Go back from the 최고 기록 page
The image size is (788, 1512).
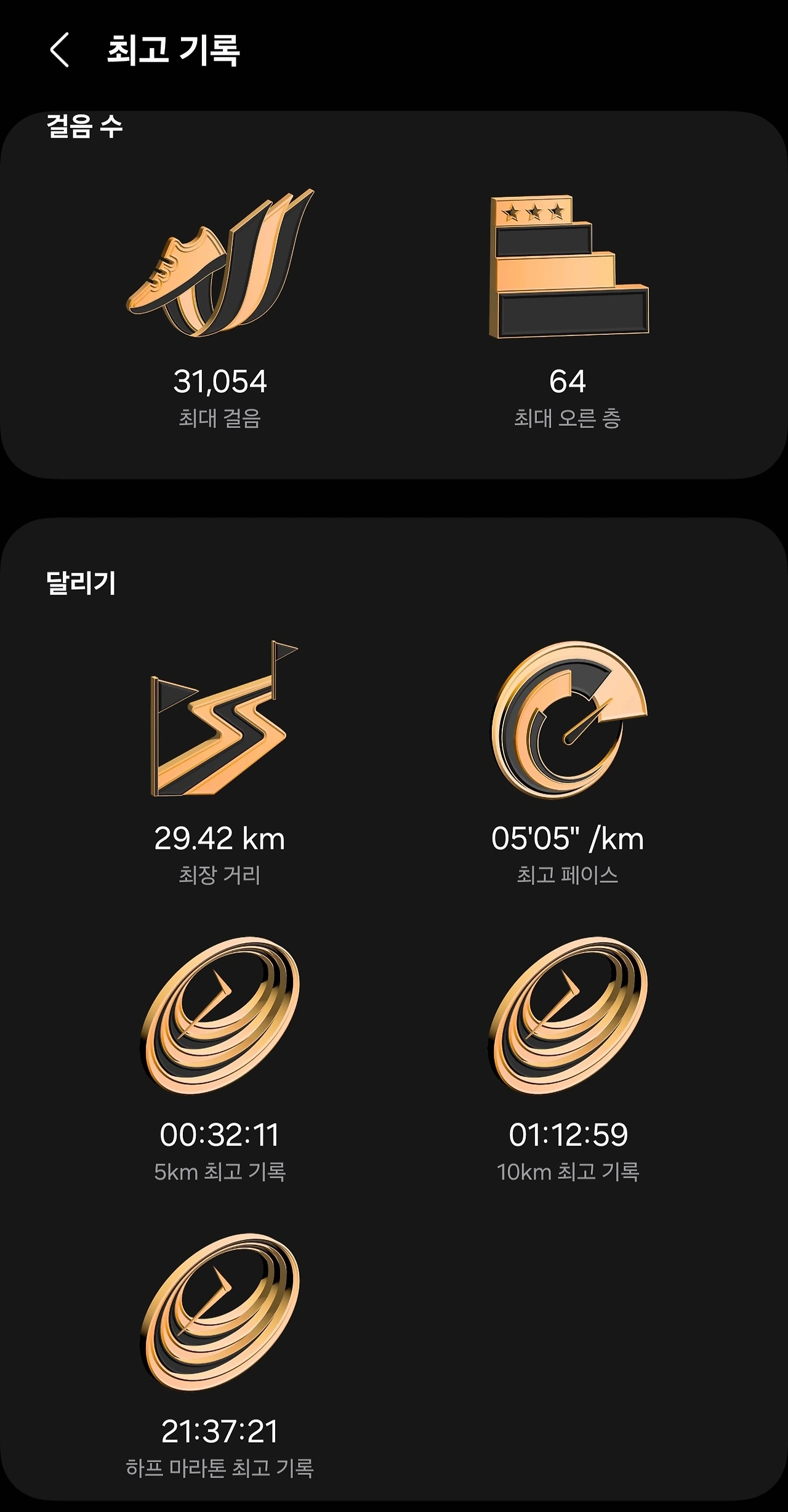60,50
